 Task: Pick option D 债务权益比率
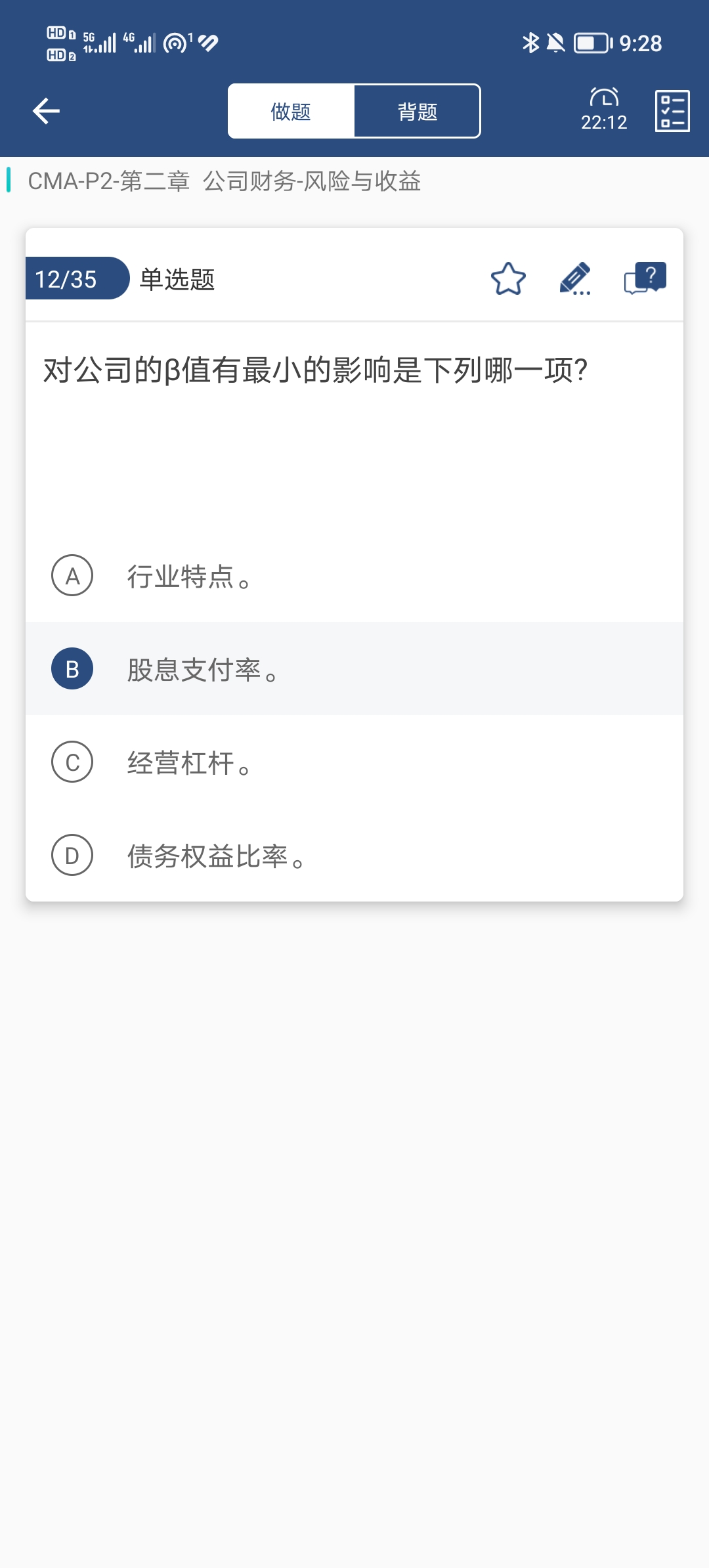tap(354, 855)
